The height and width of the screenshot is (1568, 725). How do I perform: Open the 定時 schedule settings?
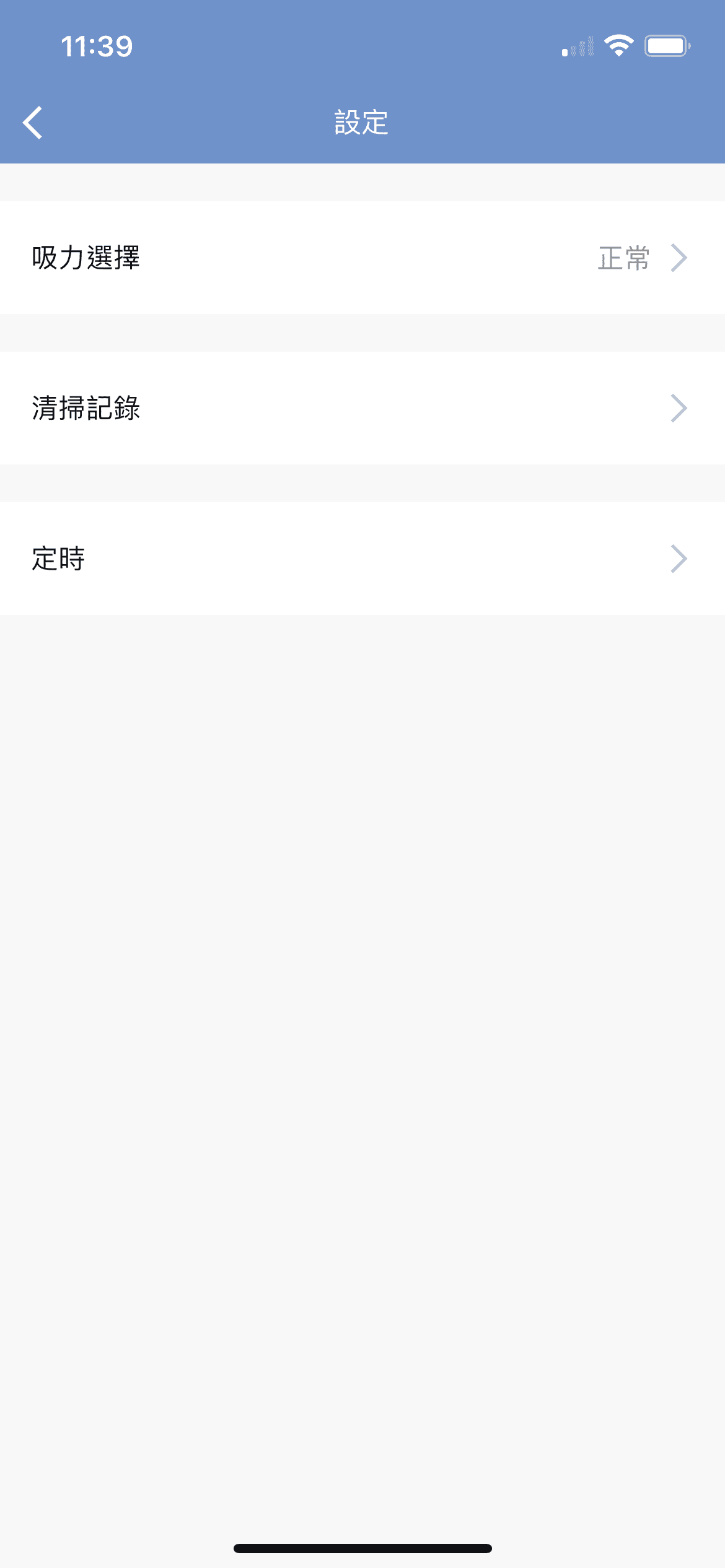362,559
